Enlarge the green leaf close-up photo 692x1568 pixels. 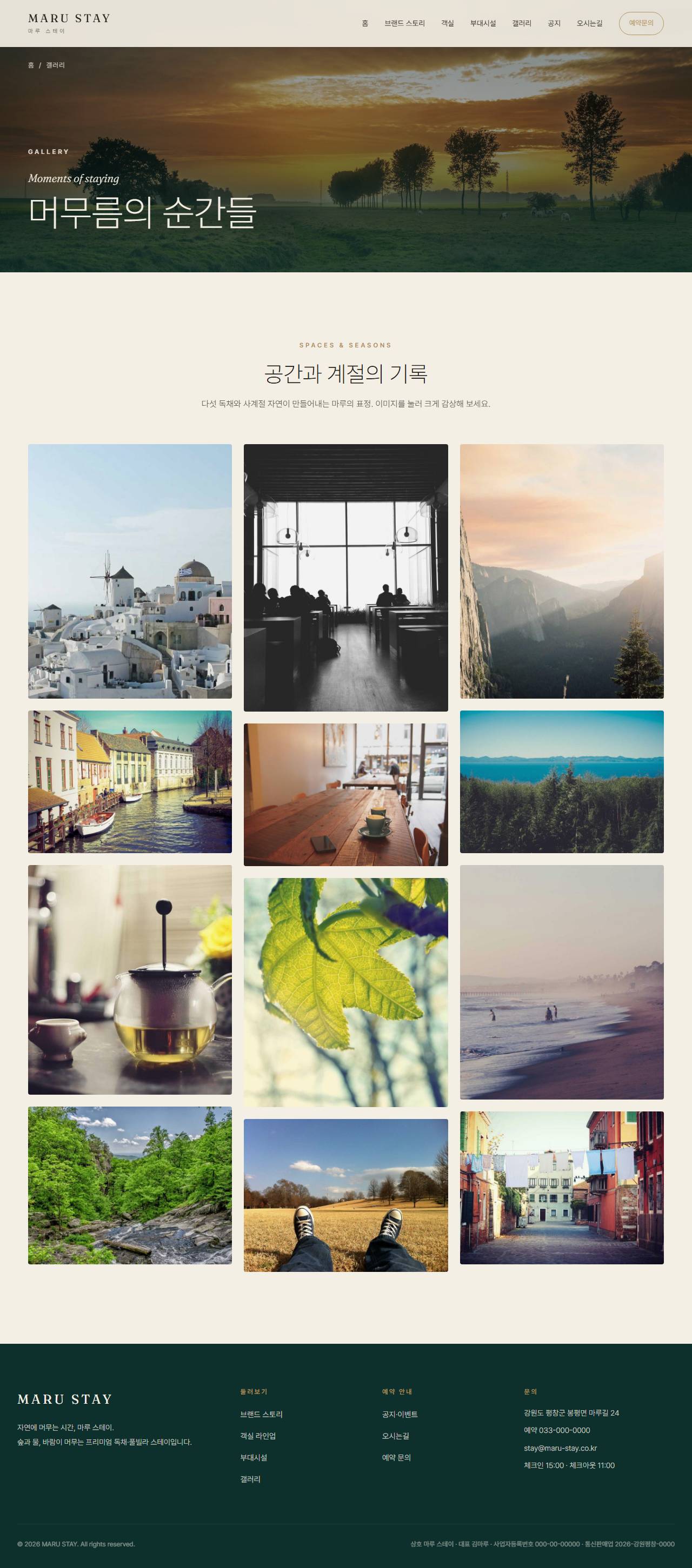pyautogui.click(x=345, y=992)
